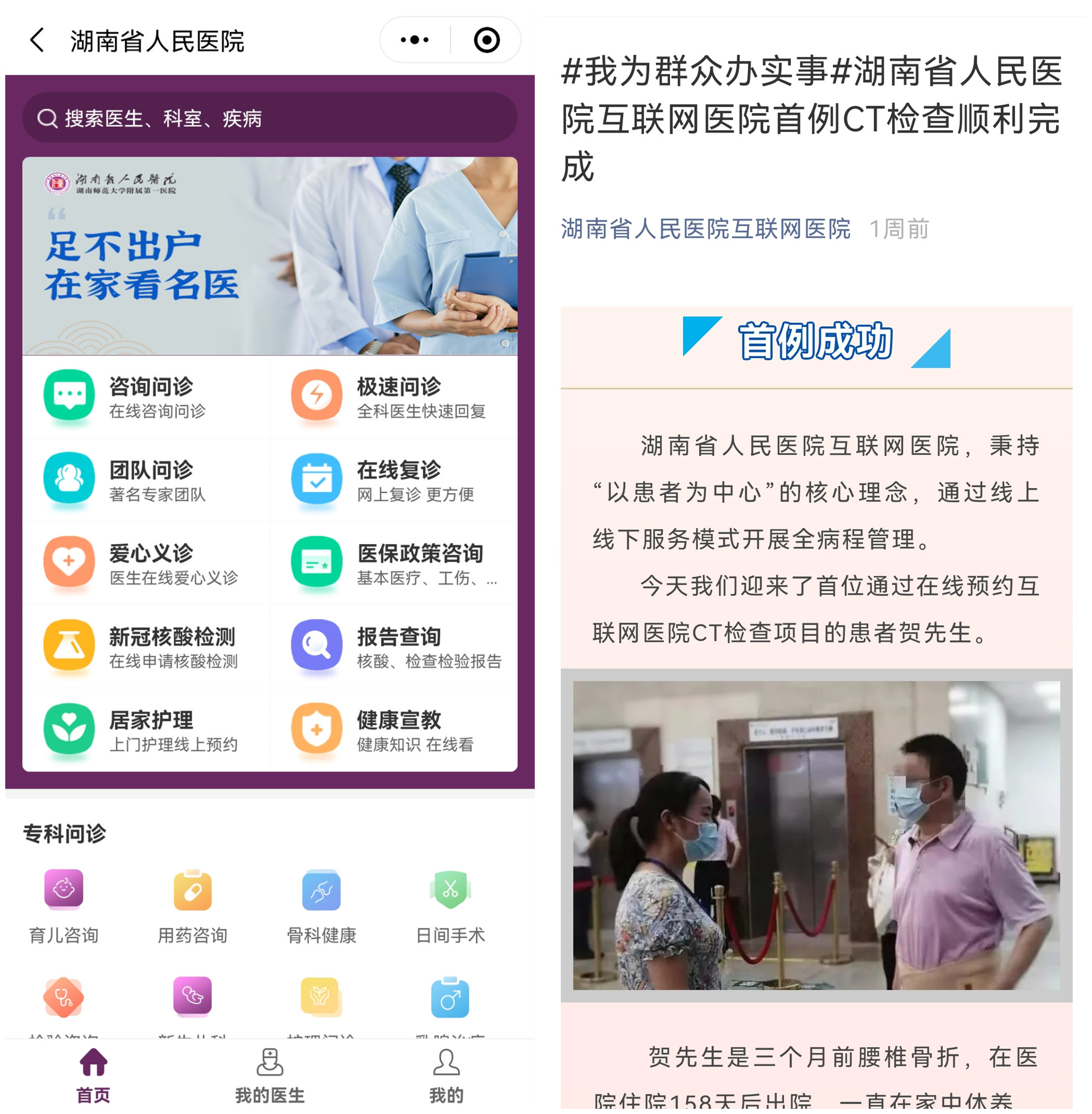Open the three-dot more menu

tap(415, 40)
